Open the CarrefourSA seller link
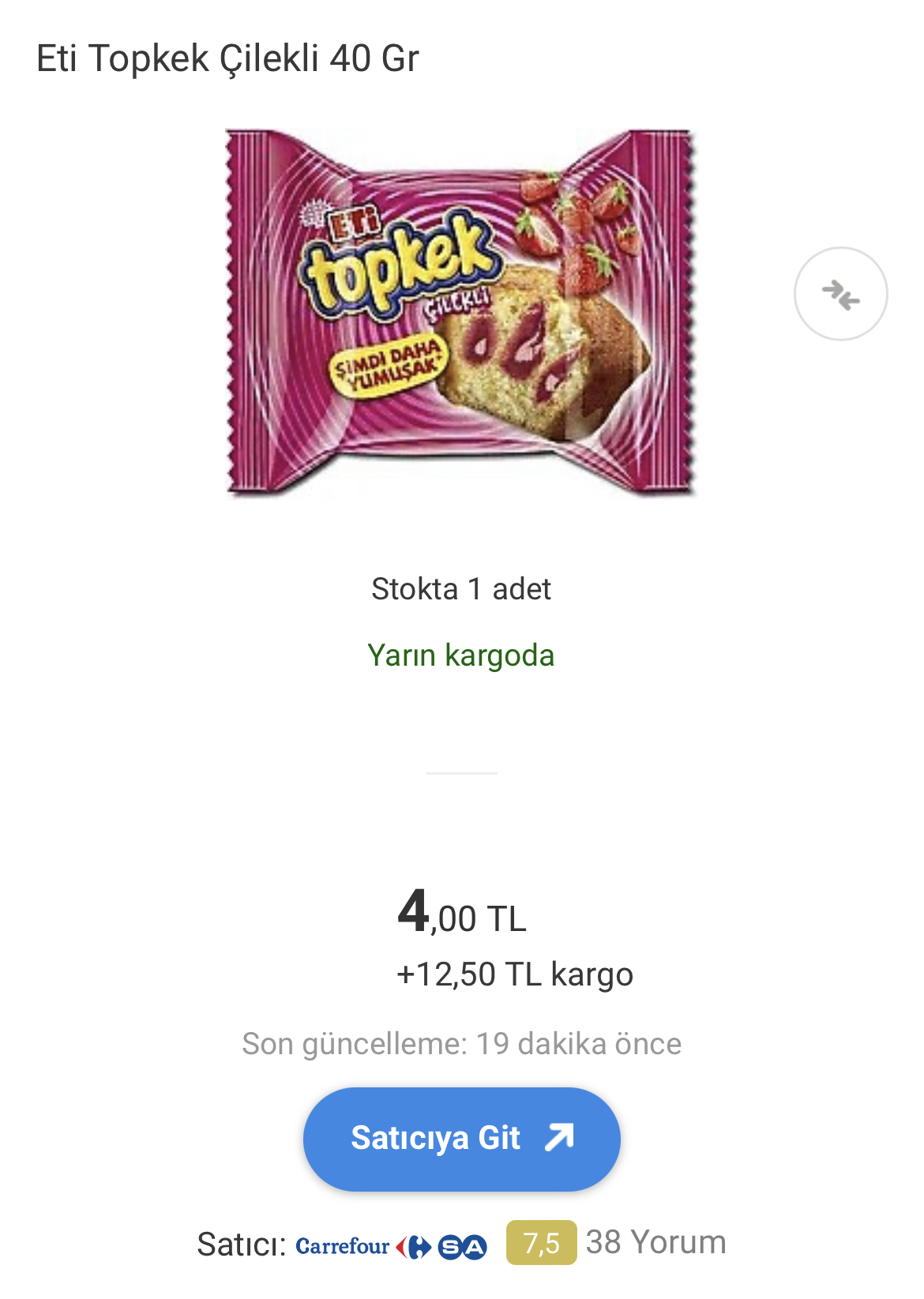Screen dimensions: 924x1299 (x=391, y=1246)
